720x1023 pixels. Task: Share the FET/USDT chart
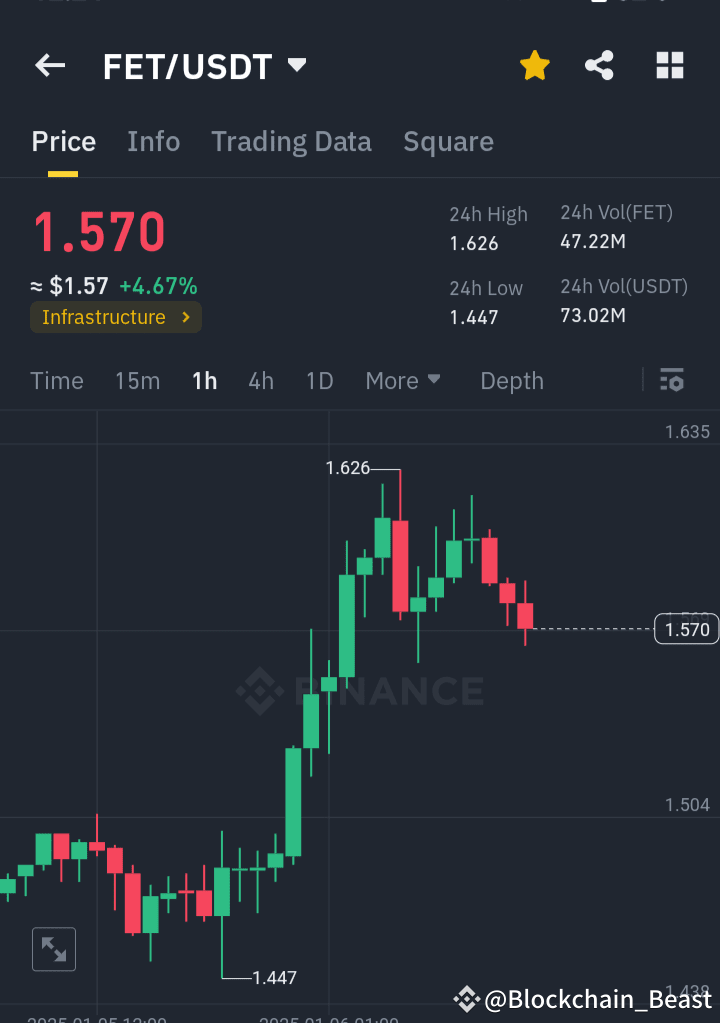[599, 65]
